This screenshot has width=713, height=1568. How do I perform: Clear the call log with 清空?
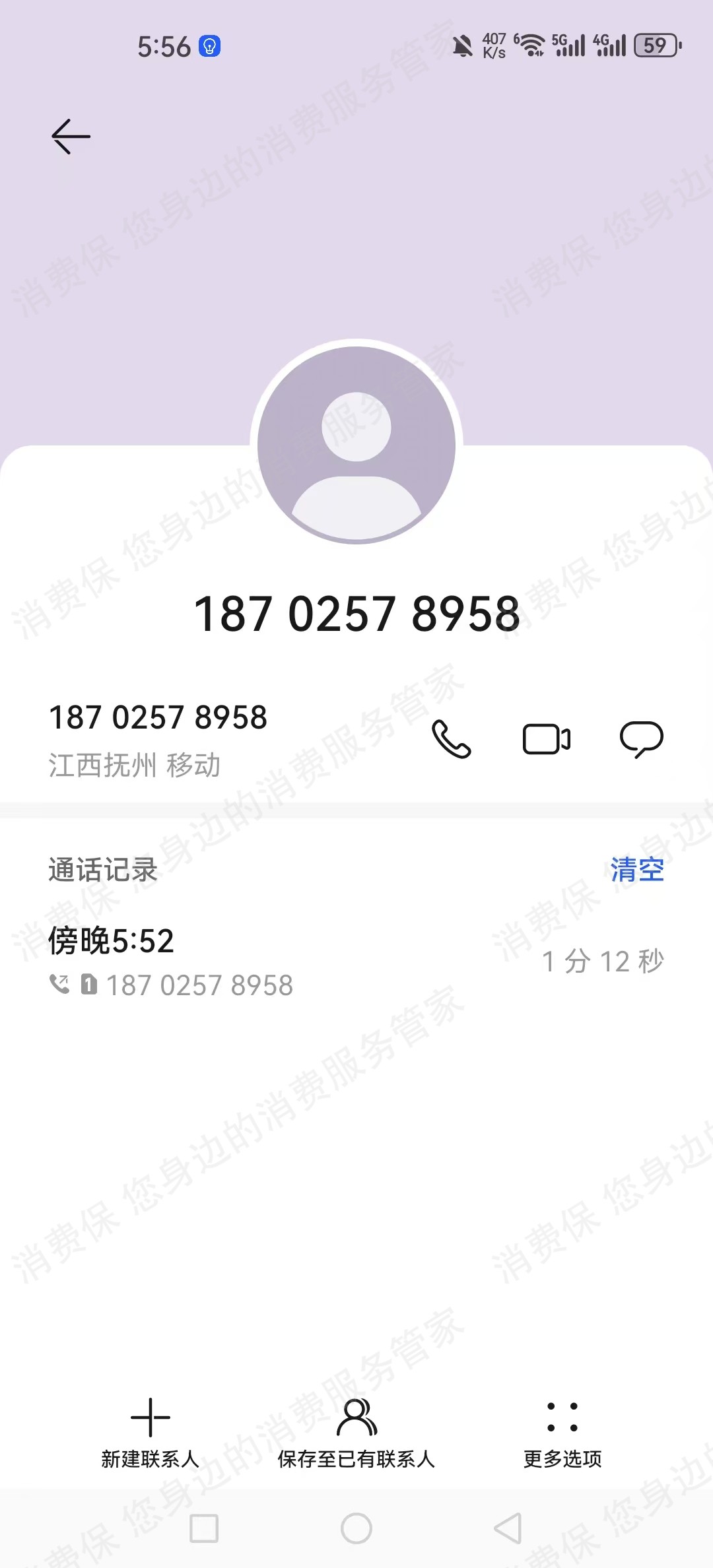tap(636, 870)
